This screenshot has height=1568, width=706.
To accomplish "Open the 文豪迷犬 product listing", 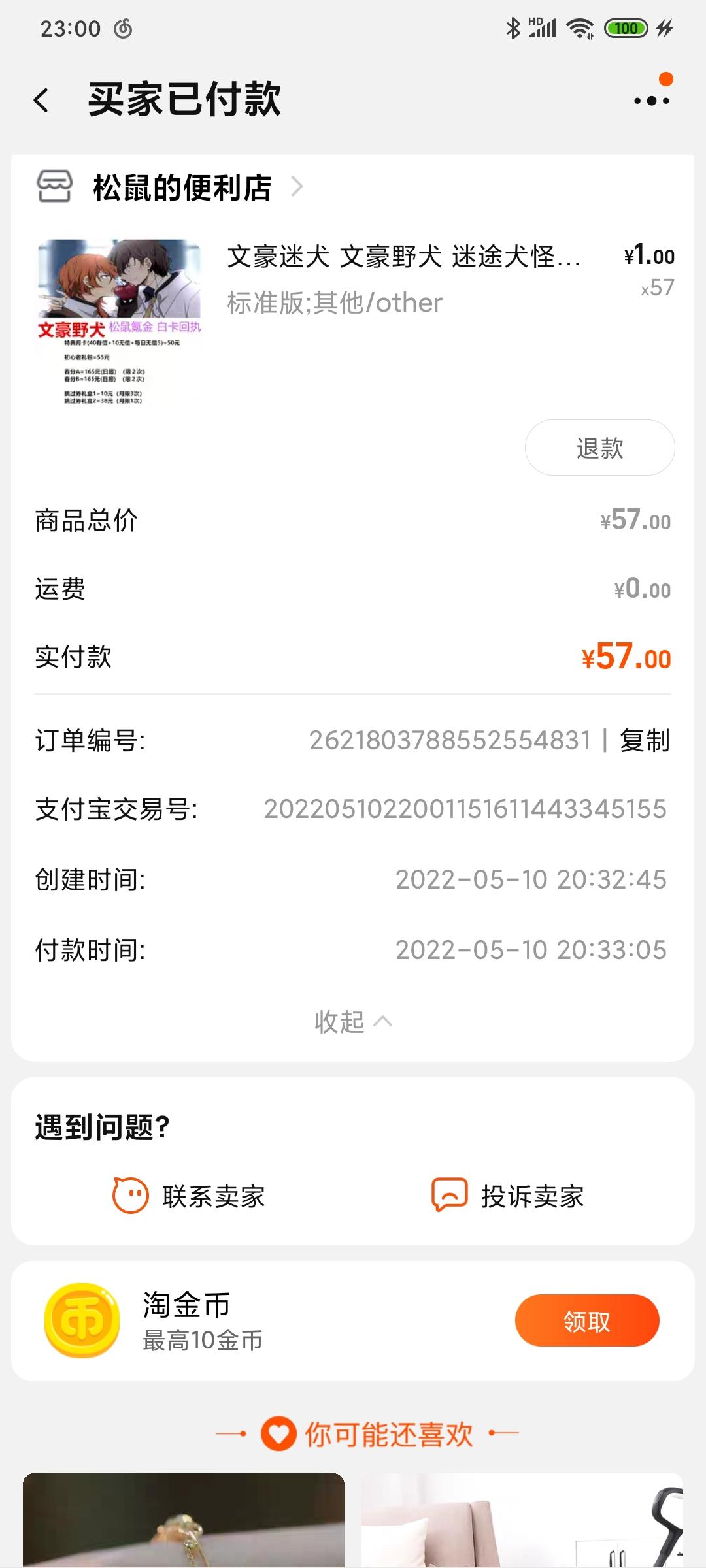I will click(403, 257).
